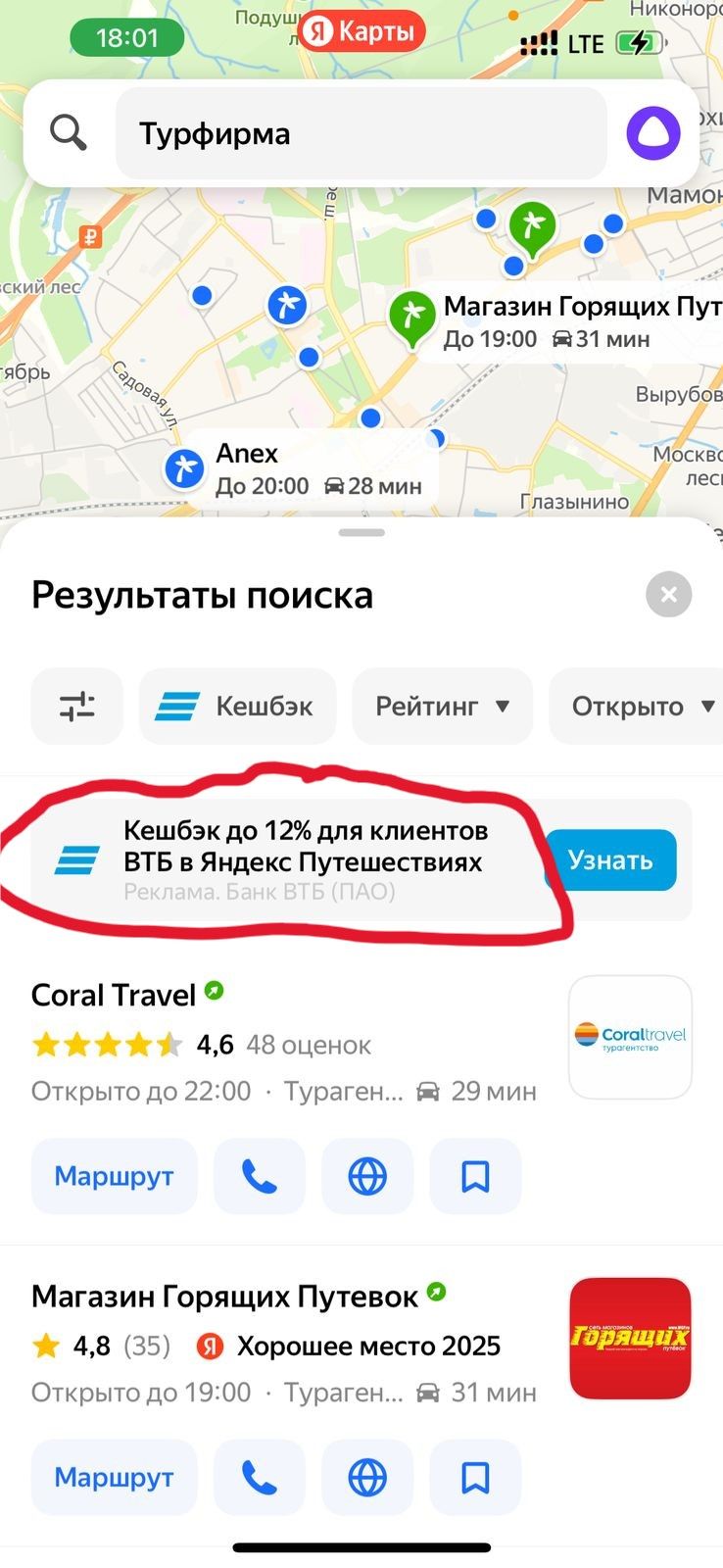Build a route to Coral Travel
Viewport: 723px width, 1568px height.
[114, 1176]
